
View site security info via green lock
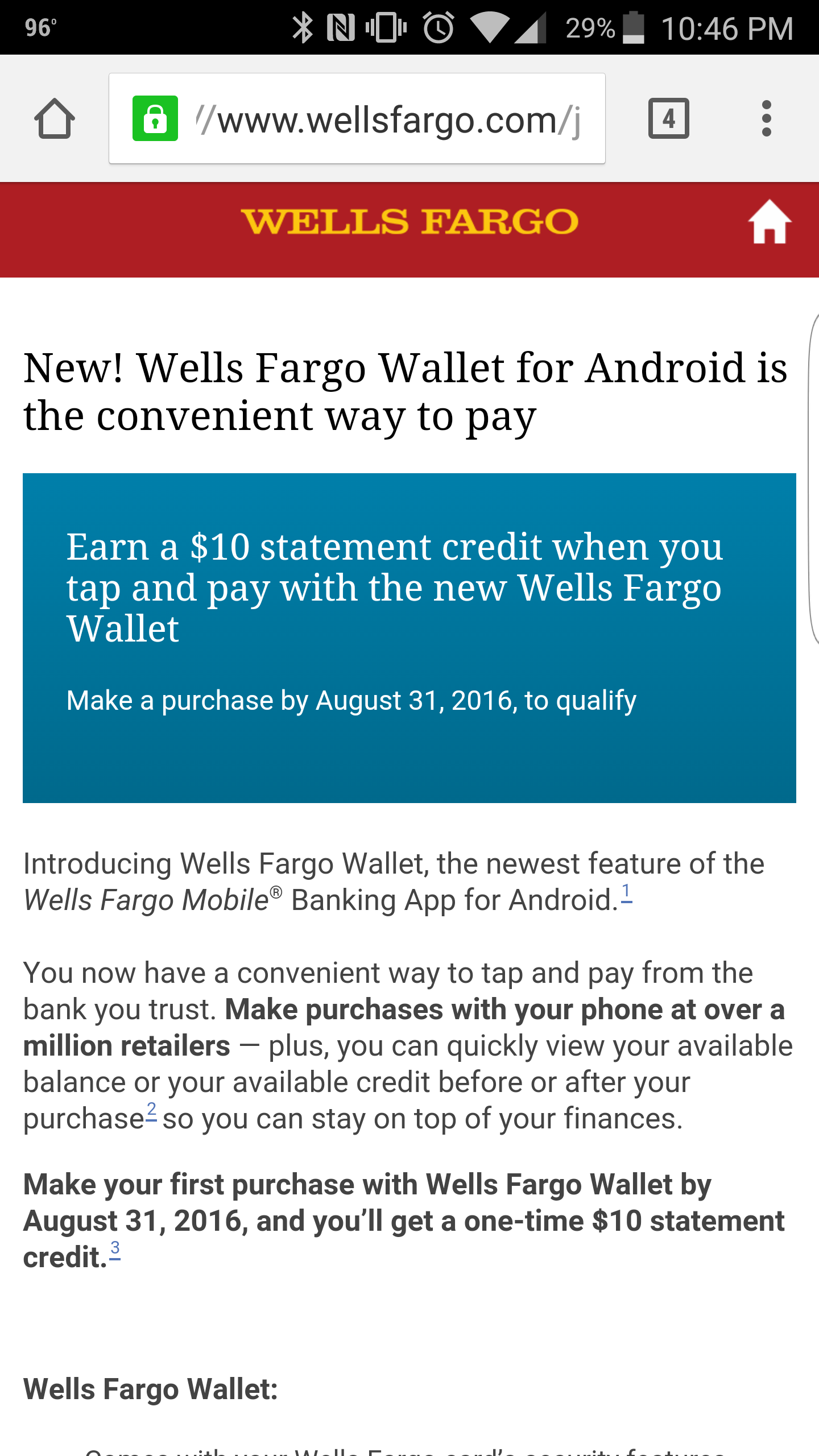pos(155,118)
